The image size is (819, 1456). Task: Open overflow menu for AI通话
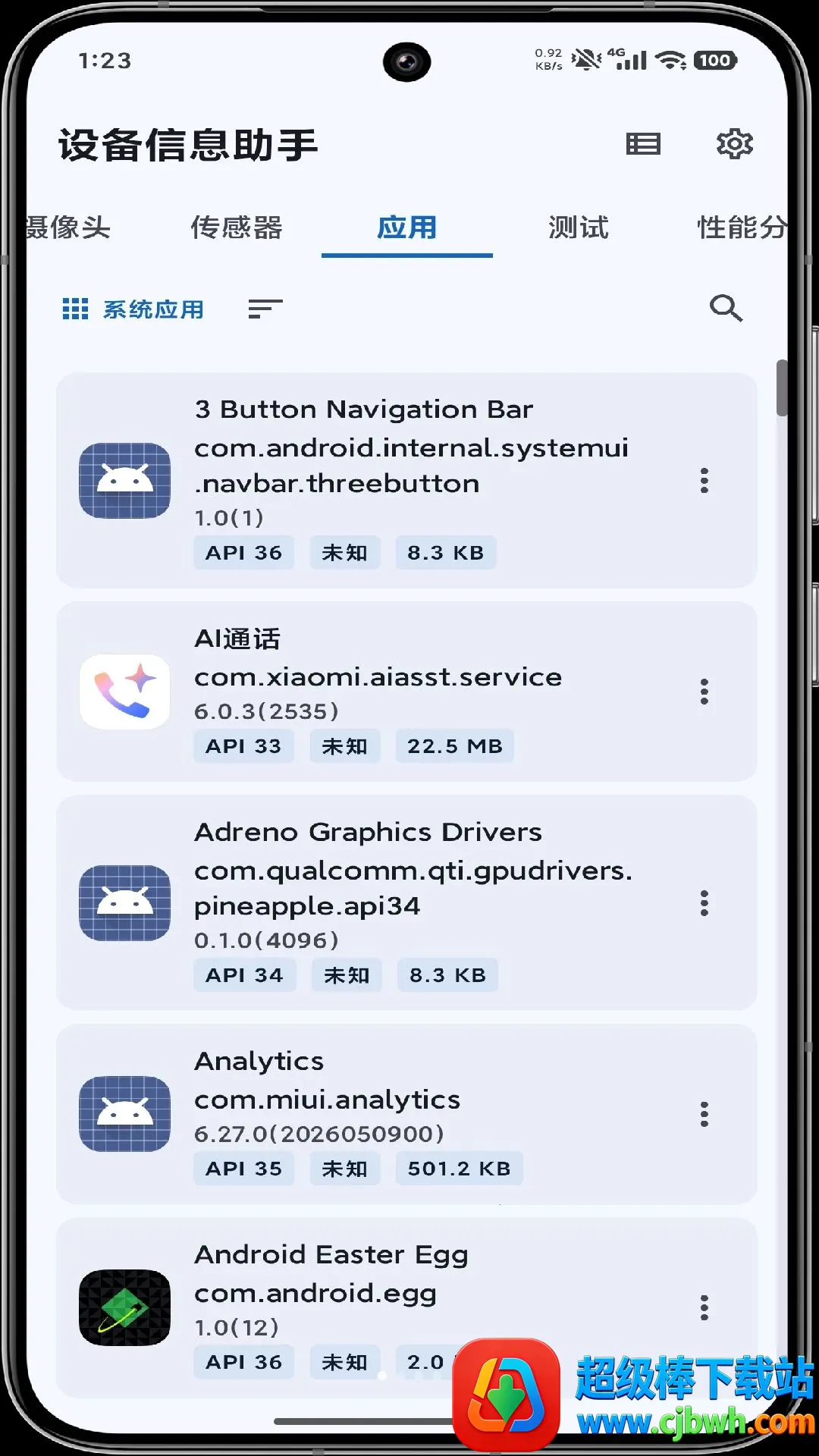coord(704,692)
